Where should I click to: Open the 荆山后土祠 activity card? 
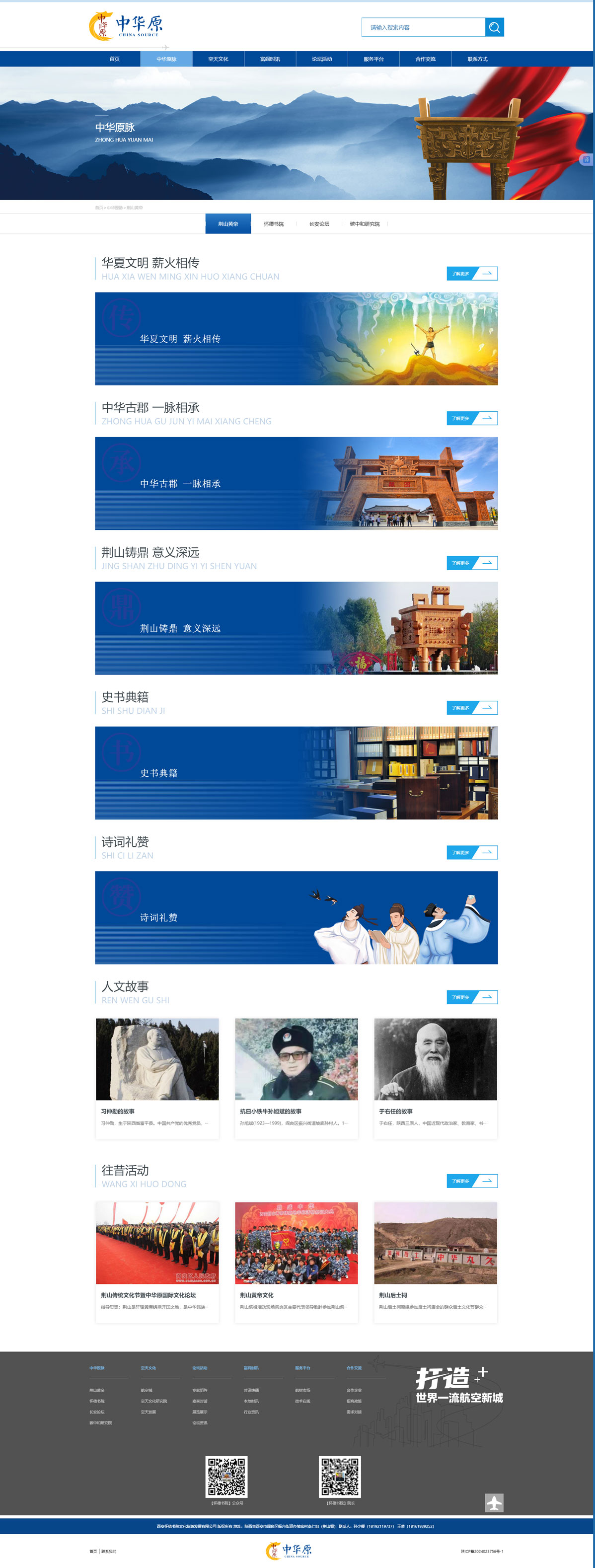tap(435, 1261)
